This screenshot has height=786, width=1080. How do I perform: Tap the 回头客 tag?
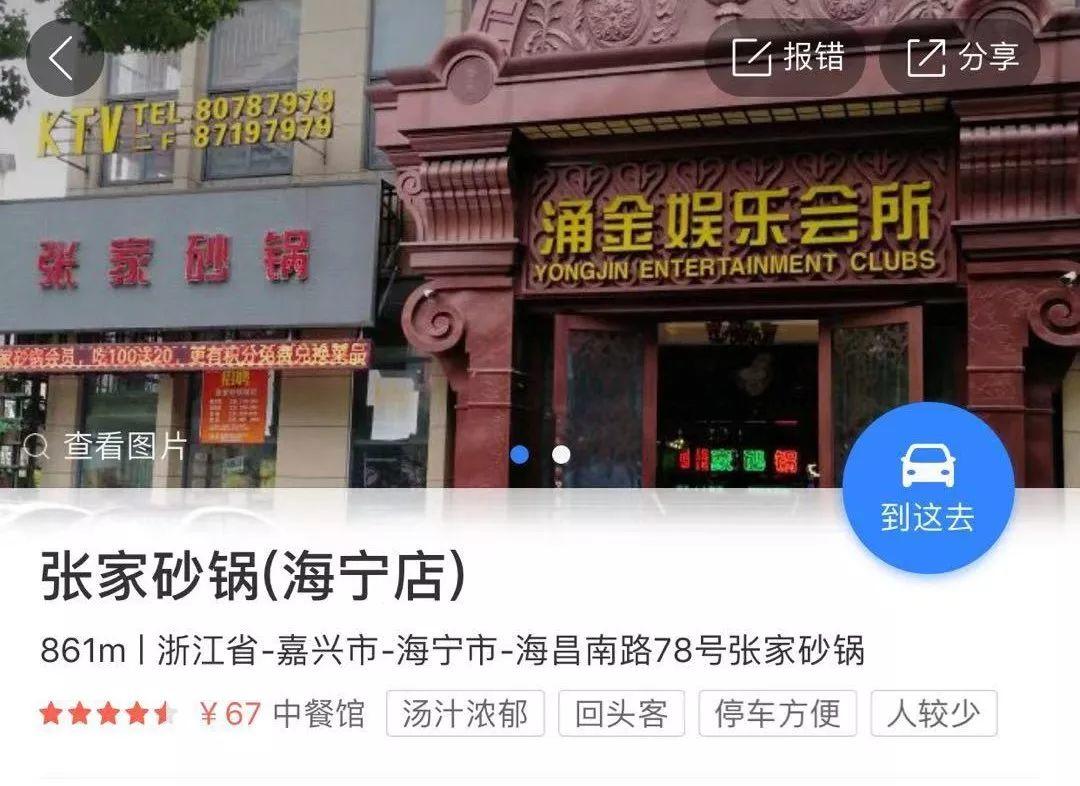click(x=621, y=714)
